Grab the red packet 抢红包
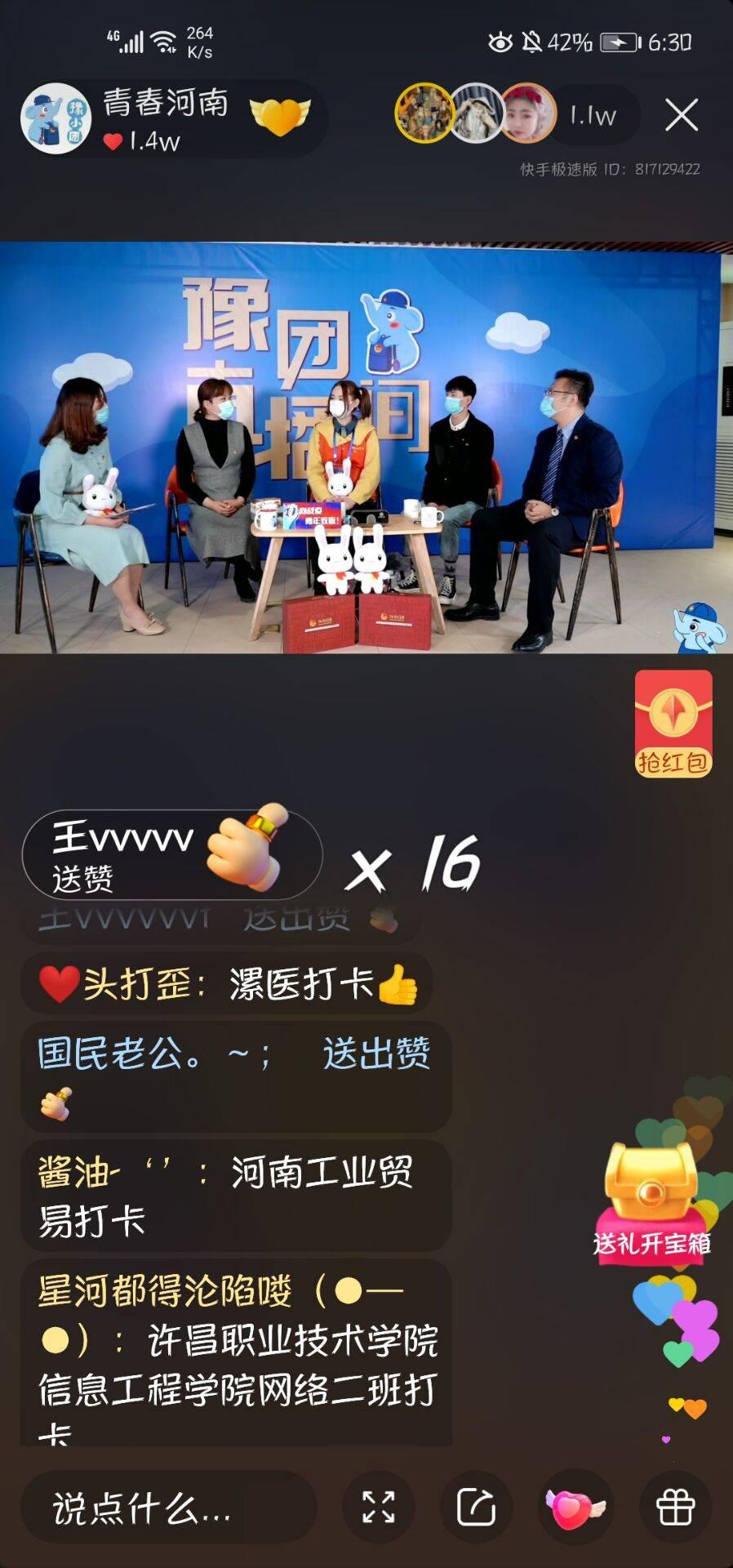The image size is (733, 1568). pyautogui.click(x=673, y=724)
